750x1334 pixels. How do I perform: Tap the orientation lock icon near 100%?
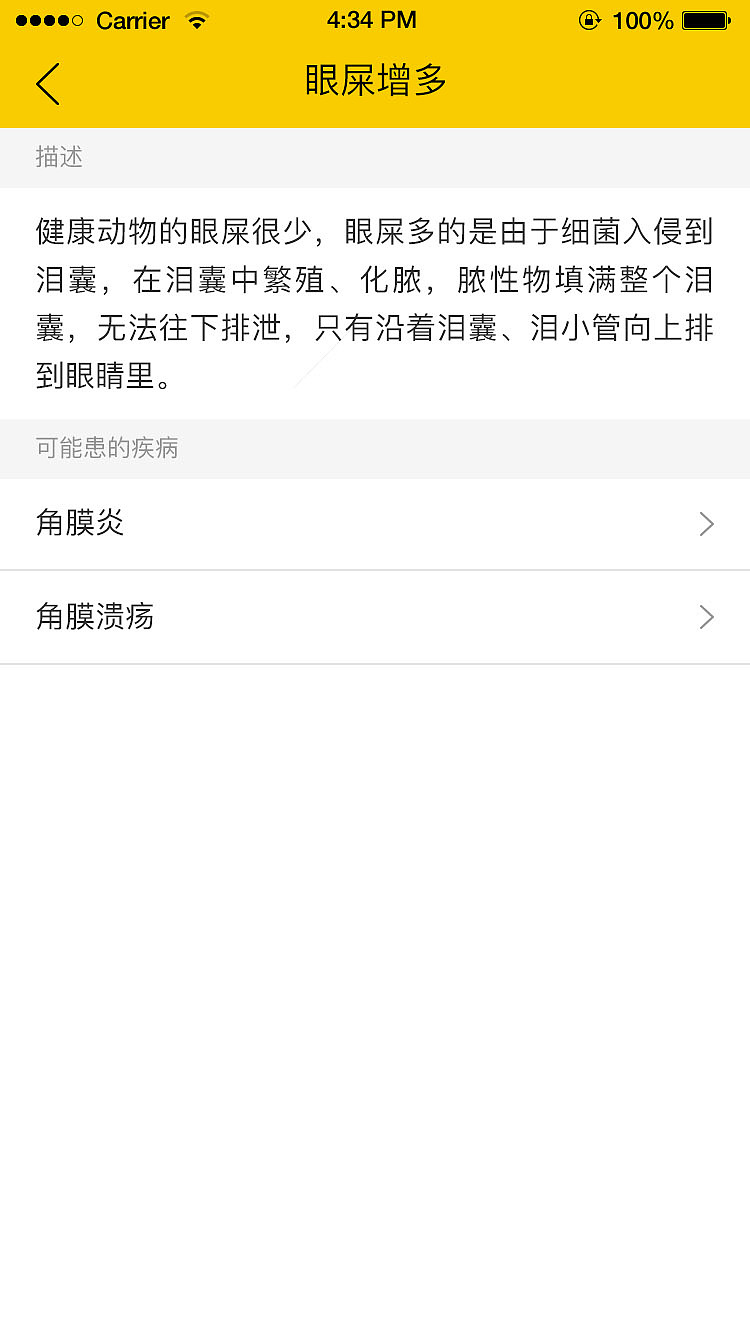(x=590, y=19)
